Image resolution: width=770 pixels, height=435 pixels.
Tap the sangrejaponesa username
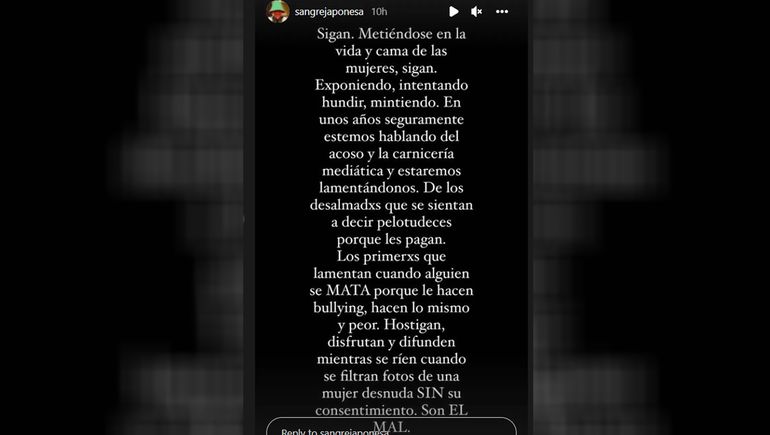click(x=329, y=11)
